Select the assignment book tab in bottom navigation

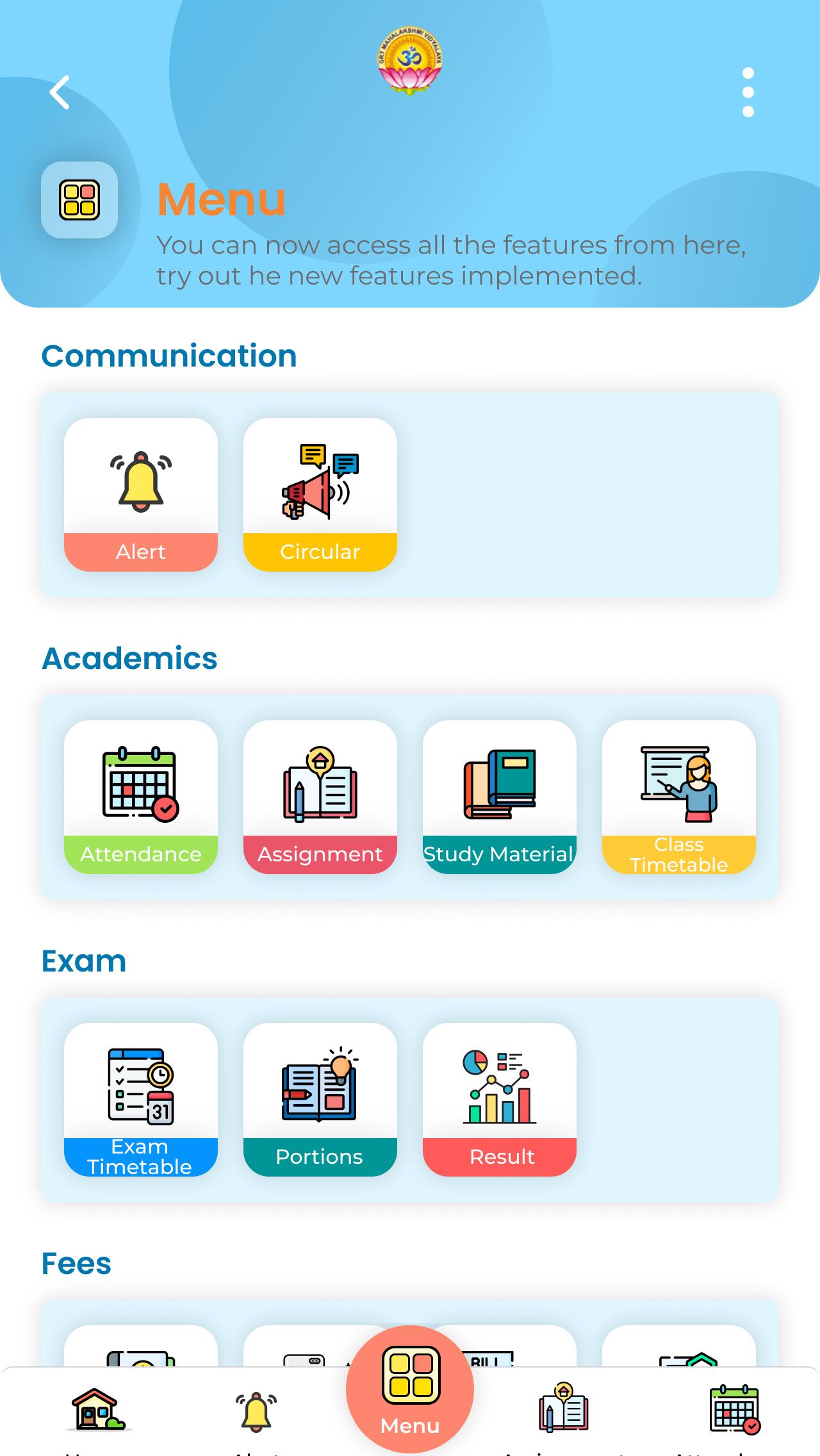pos(564,1413)
